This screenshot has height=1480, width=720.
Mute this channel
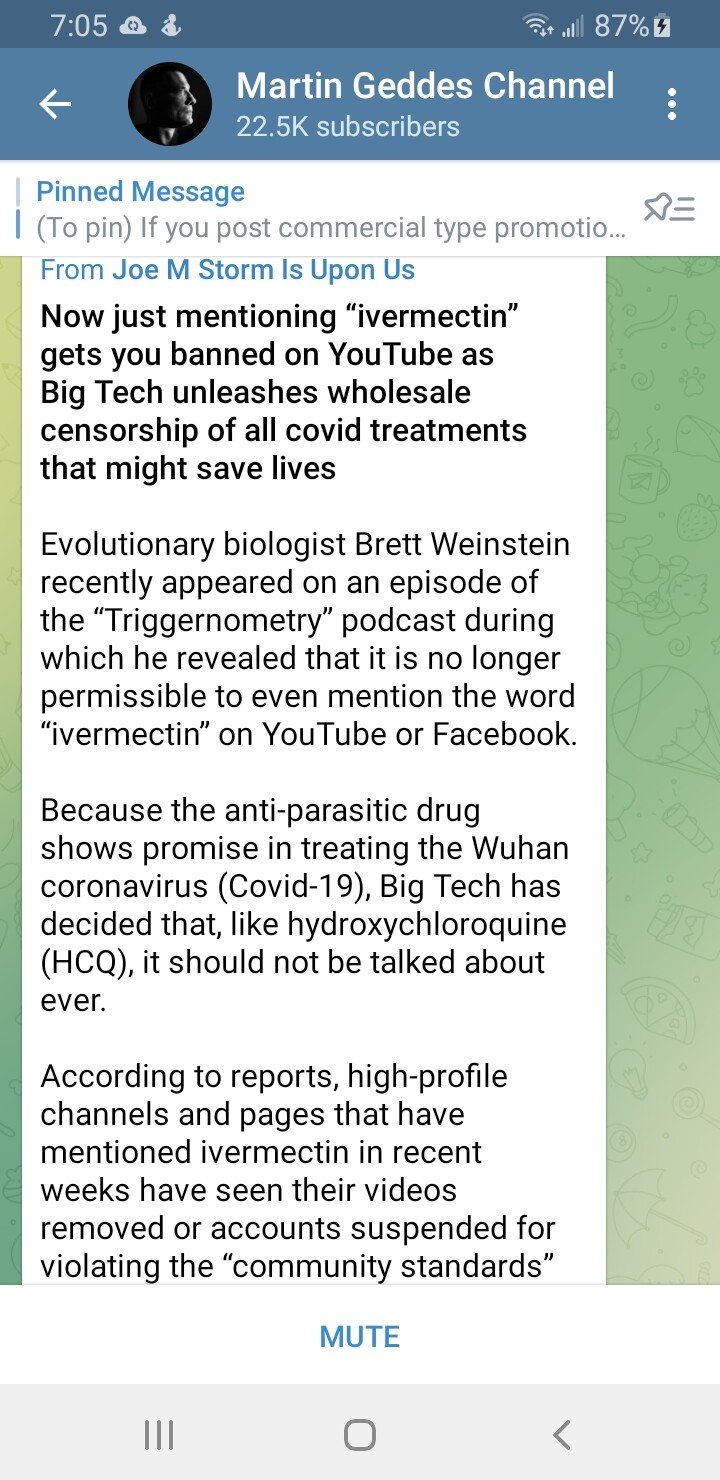coord(360,1336)
